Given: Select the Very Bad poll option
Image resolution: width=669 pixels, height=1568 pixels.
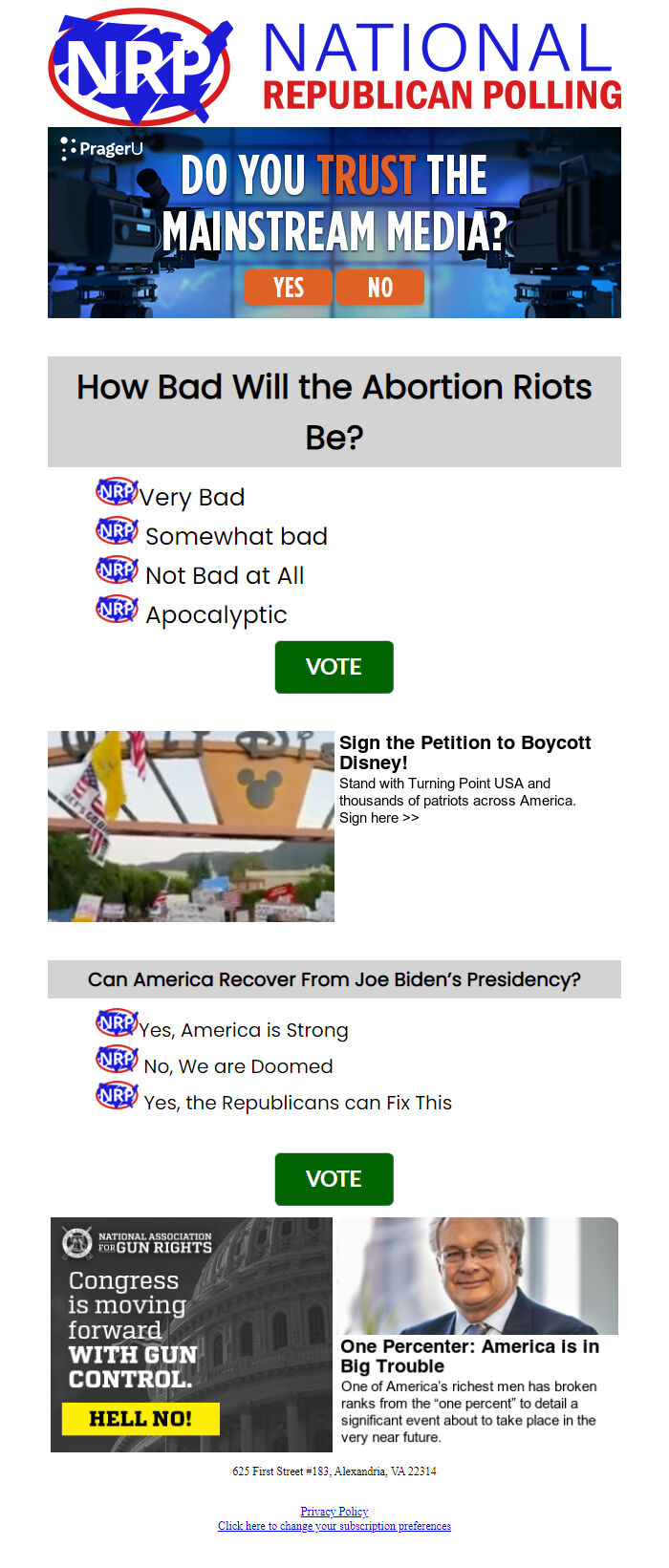Looking at the screenshot, I should point(191,497).
